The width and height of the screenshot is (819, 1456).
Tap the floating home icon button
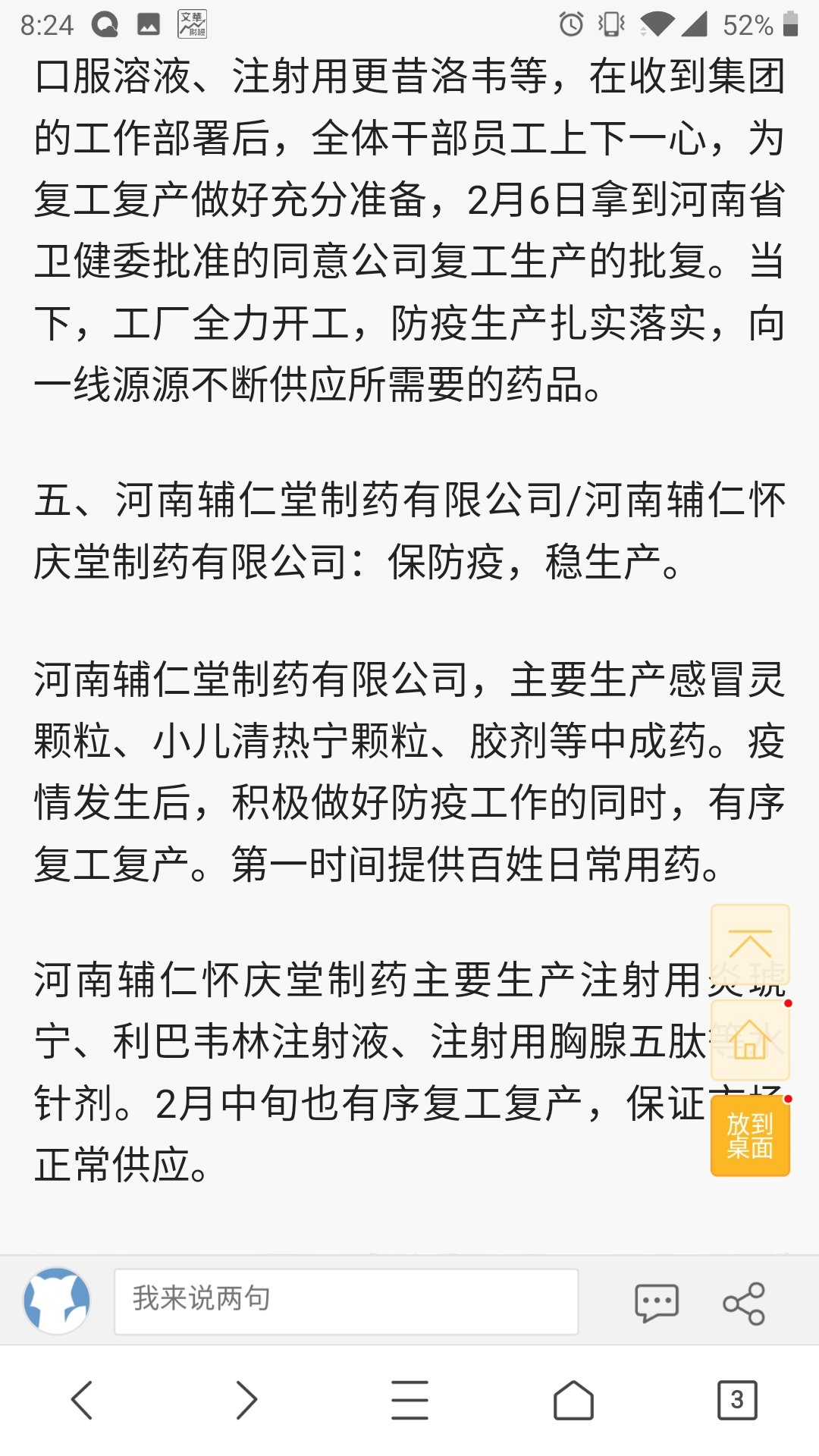pos(750,1040)
